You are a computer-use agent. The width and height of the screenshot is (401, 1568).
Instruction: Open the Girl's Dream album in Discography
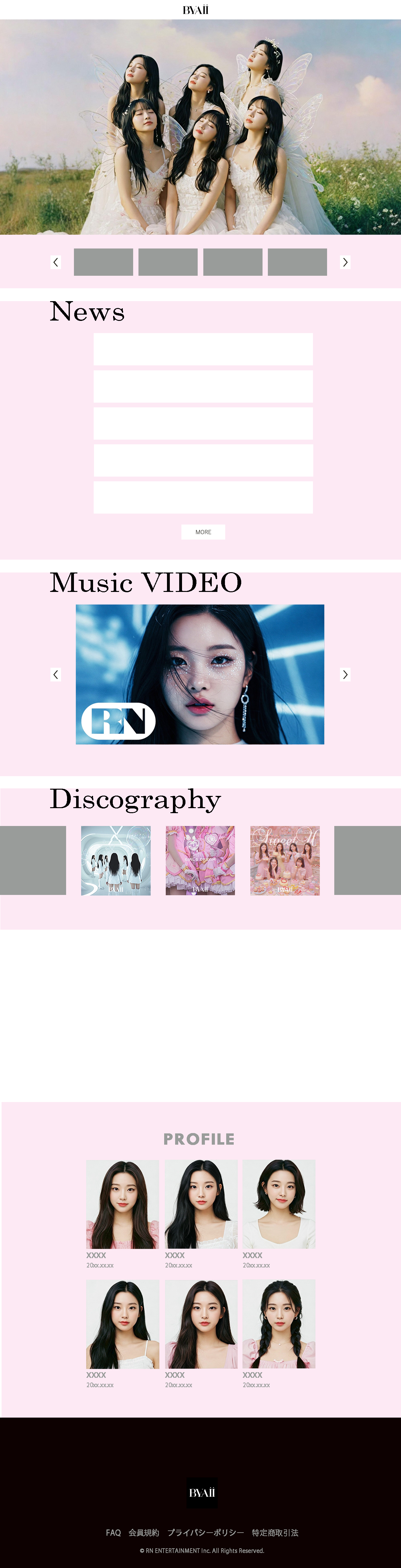pos(200,860)
